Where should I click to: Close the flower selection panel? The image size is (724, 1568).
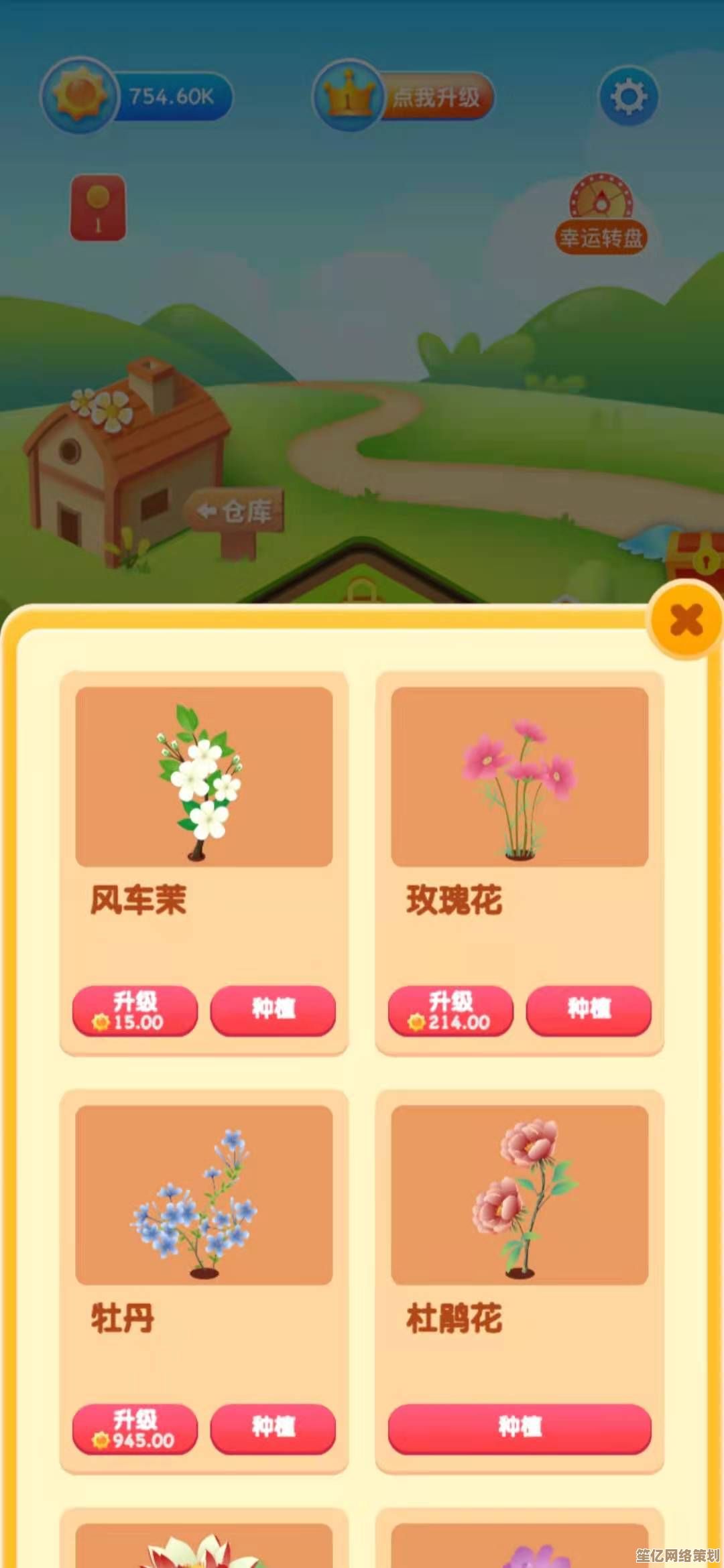click(x=685, y=620)
